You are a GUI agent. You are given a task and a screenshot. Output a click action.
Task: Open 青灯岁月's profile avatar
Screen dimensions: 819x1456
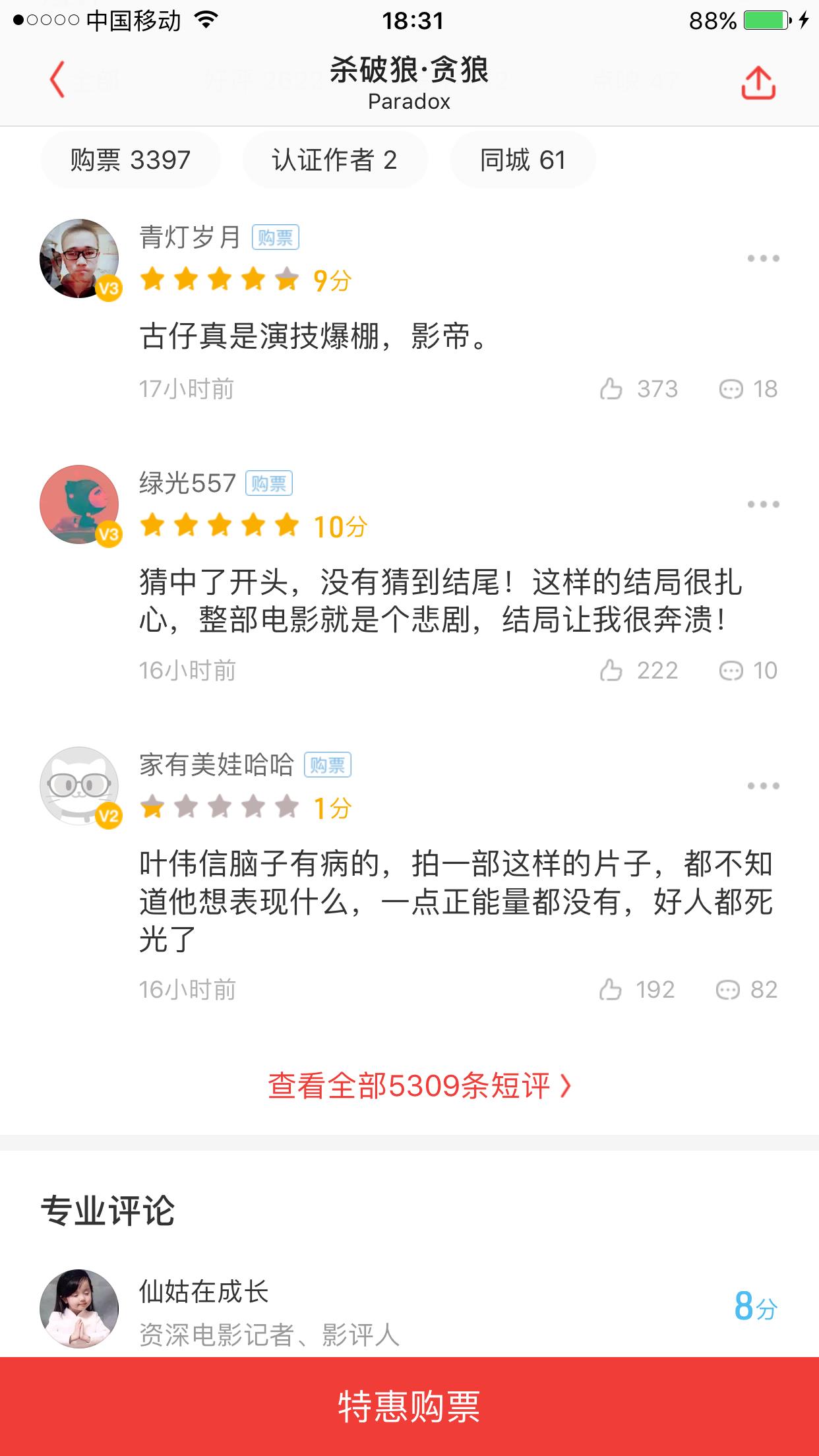click(79, 258)
